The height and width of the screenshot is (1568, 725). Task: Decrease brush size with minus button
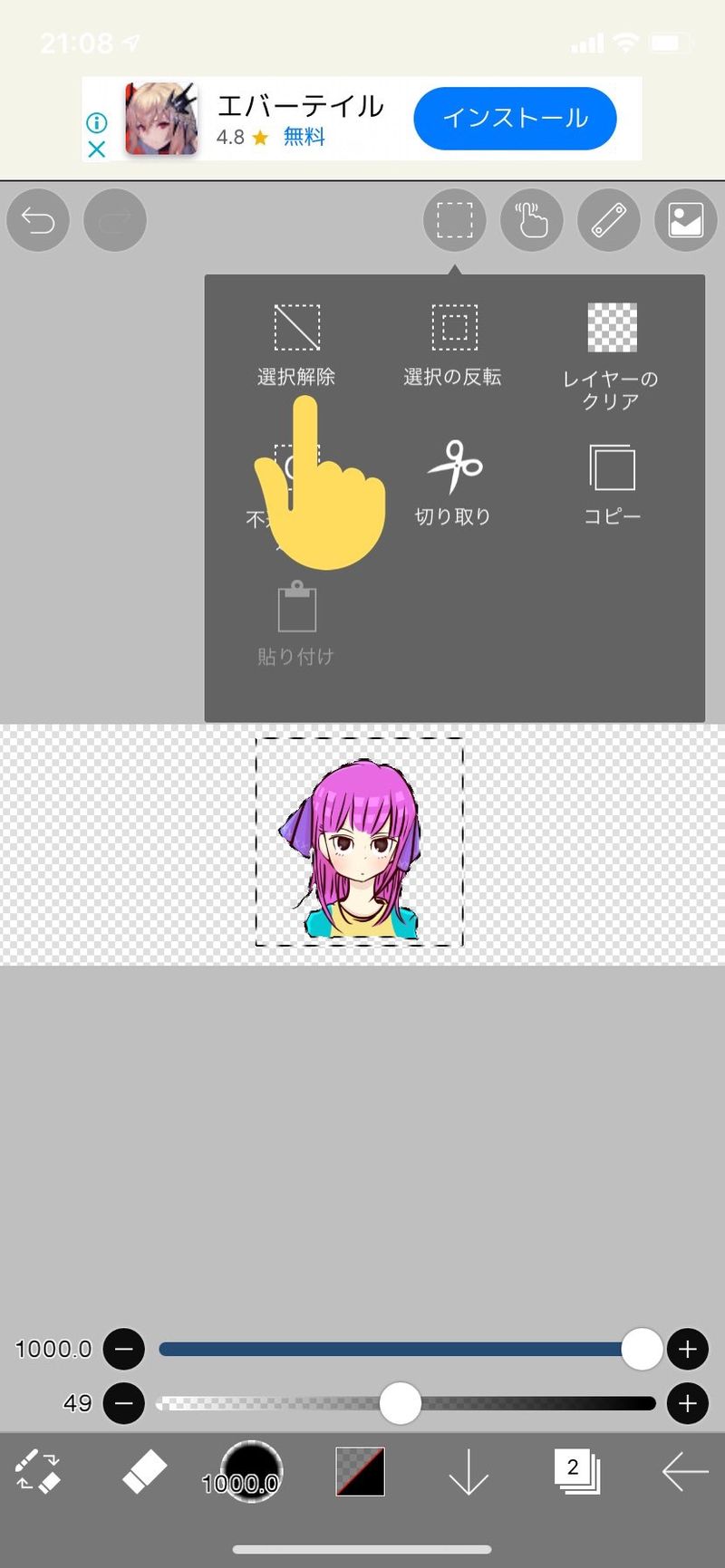coord(124,1350)
